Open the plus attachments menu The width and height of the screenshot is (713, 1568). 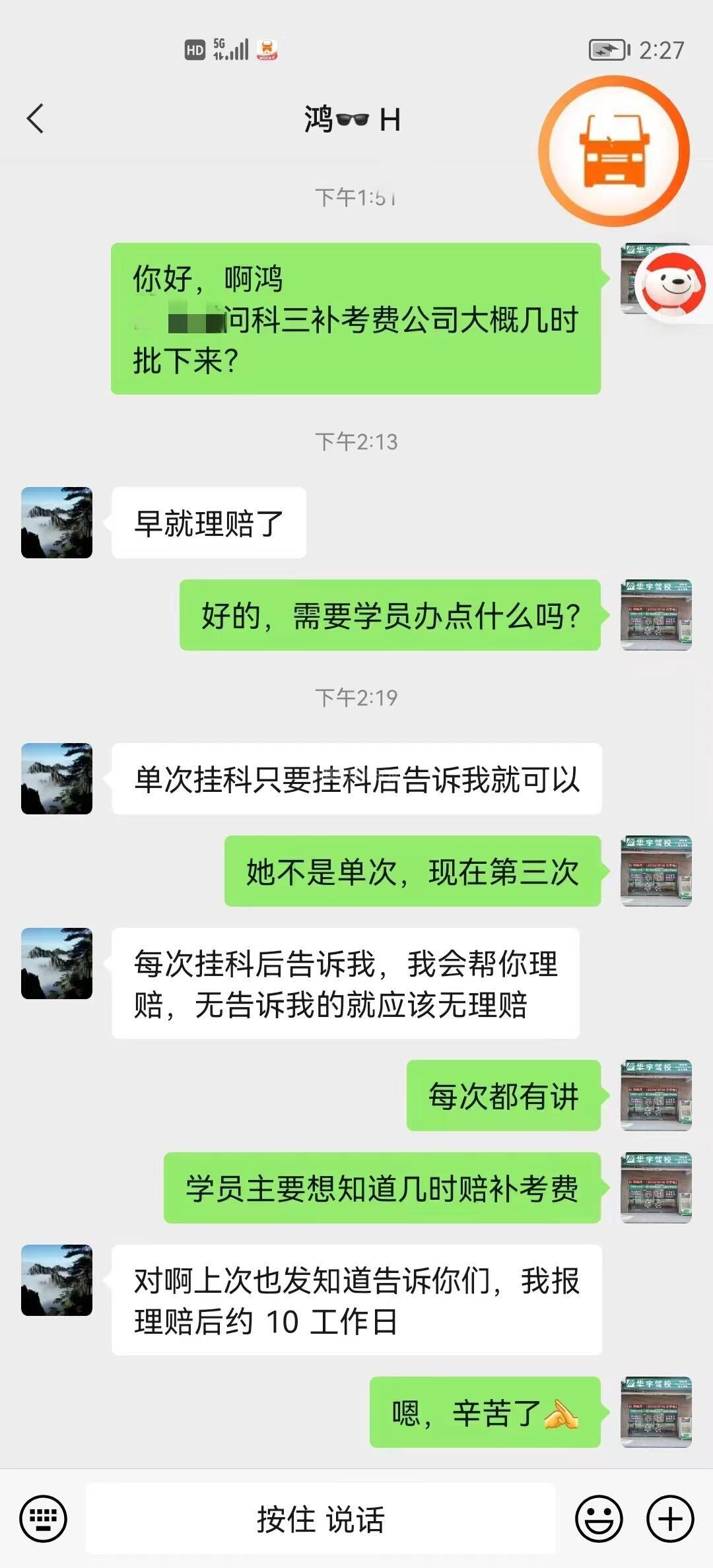[x=670, y=1519]
